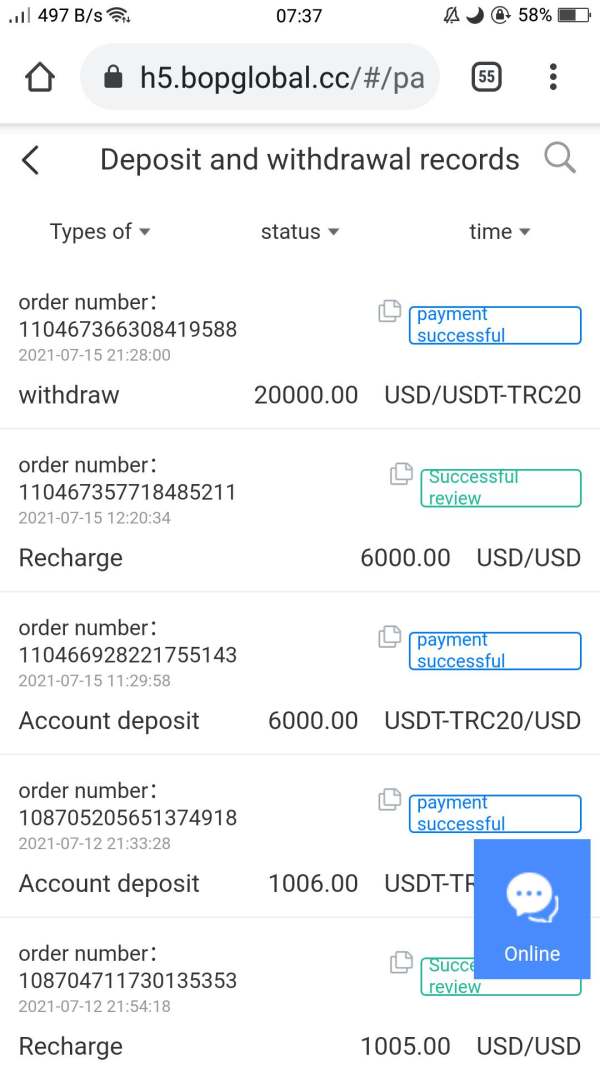This screenshot has width=600, height=1067.
Task: Copy order number 110467357718485211
Action: 401,474
